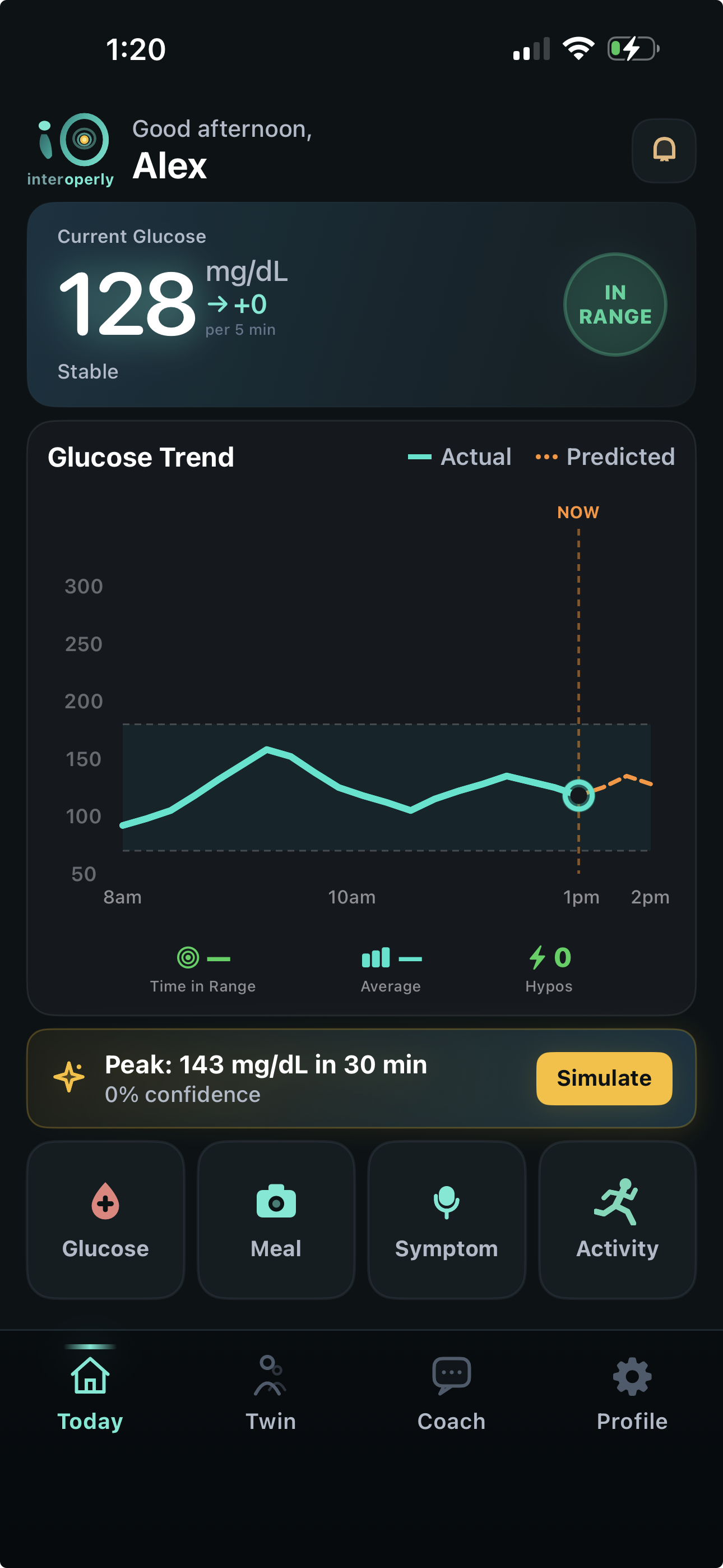
Task: Click the Hypos lightning icon
Action: click(x=537, y=957)
